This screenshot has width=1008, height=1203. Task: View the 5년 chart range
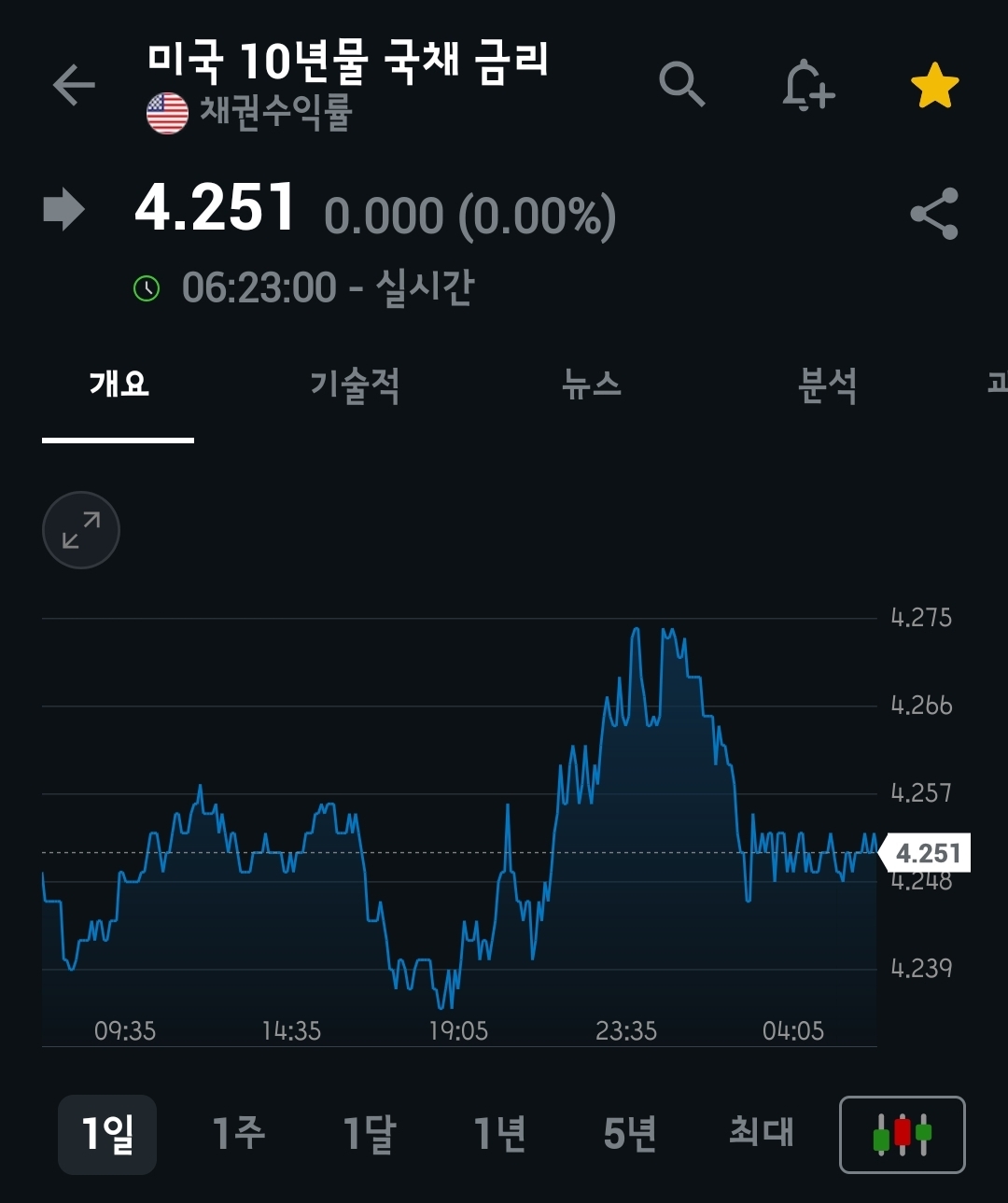[630, 1134]
